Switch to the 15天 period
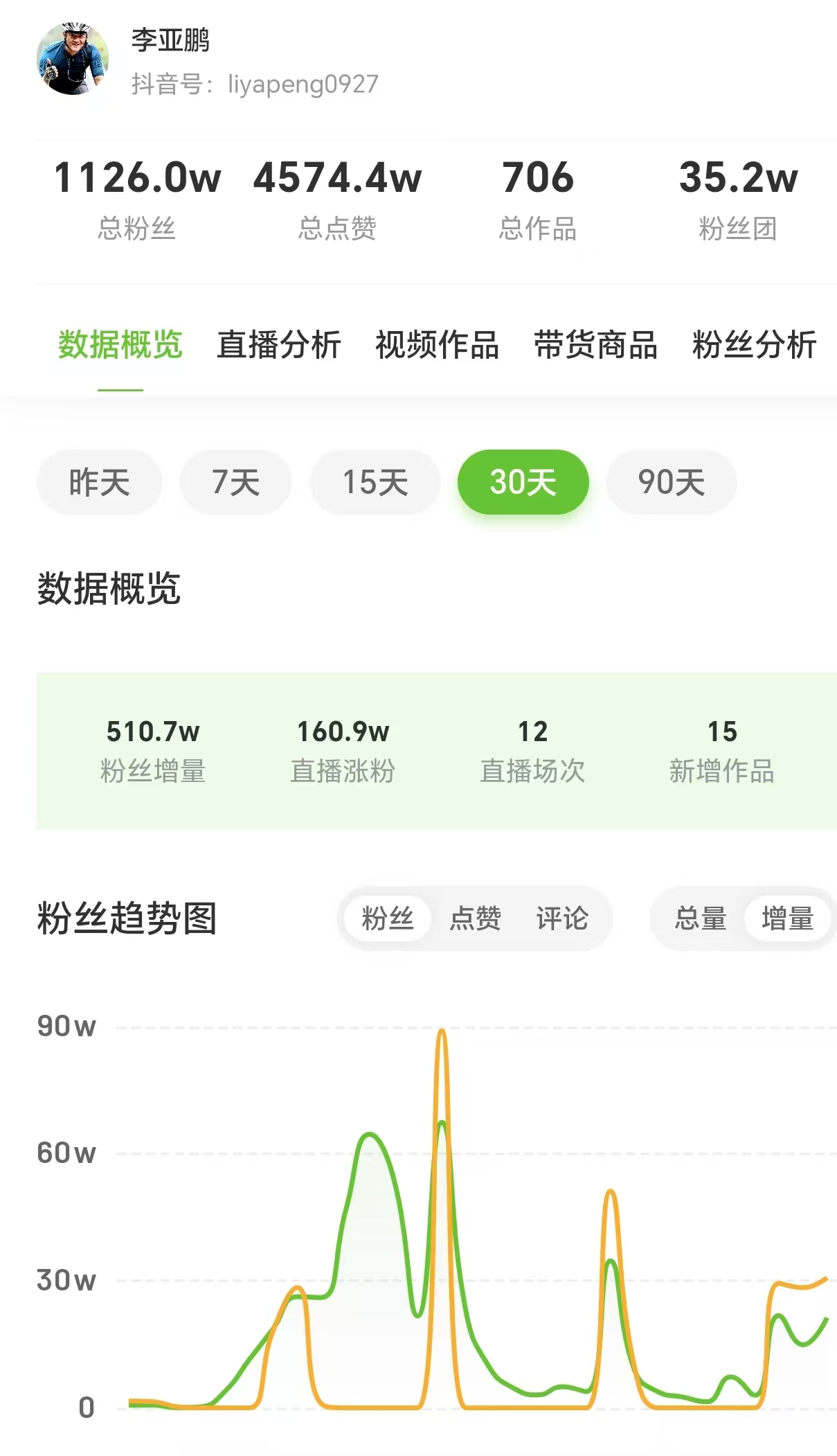The image size is (837, 1456). (x=375, y=481)
